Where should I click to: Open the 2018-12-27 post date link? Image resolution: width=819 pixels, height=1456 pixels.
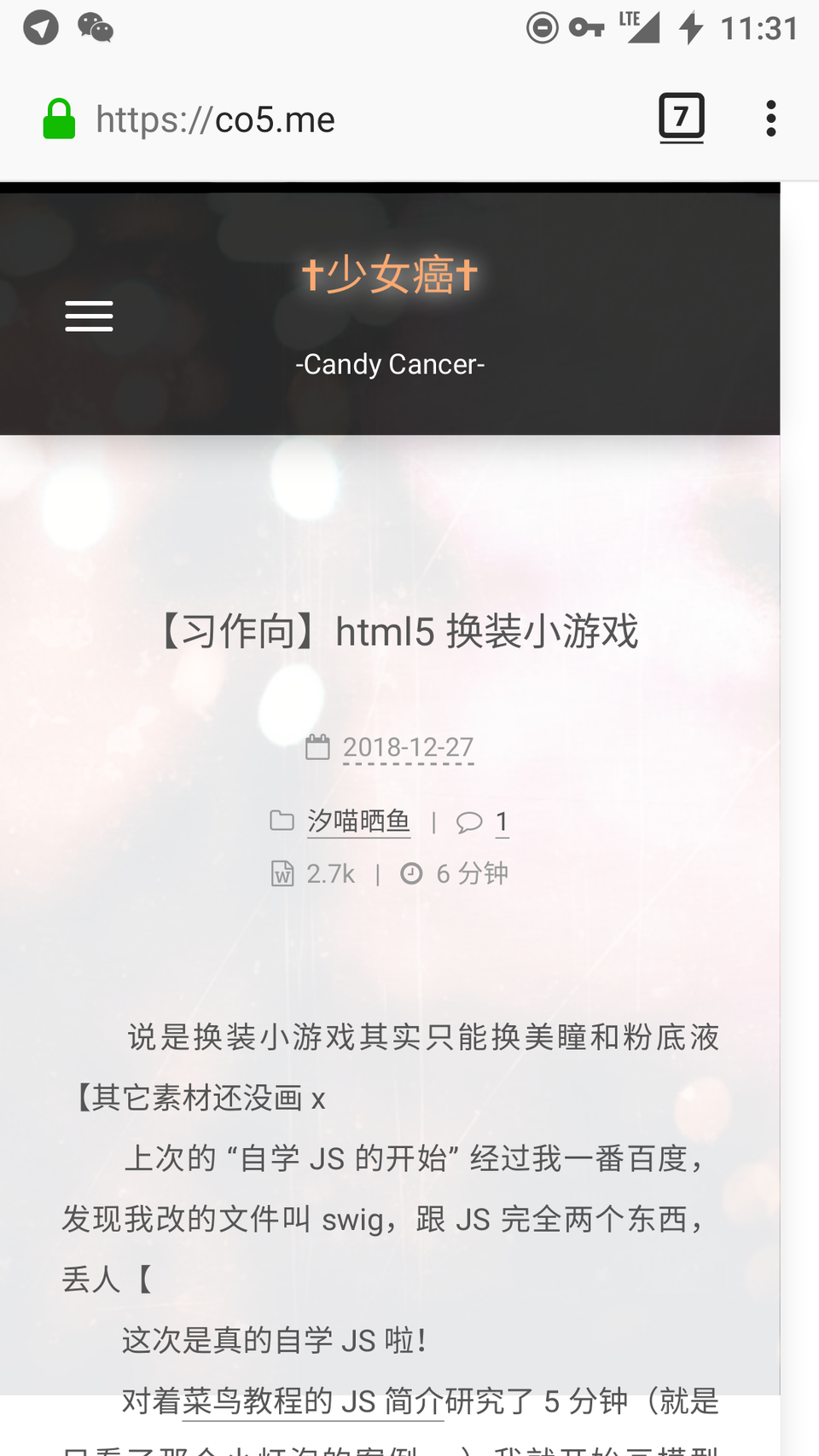408,747
